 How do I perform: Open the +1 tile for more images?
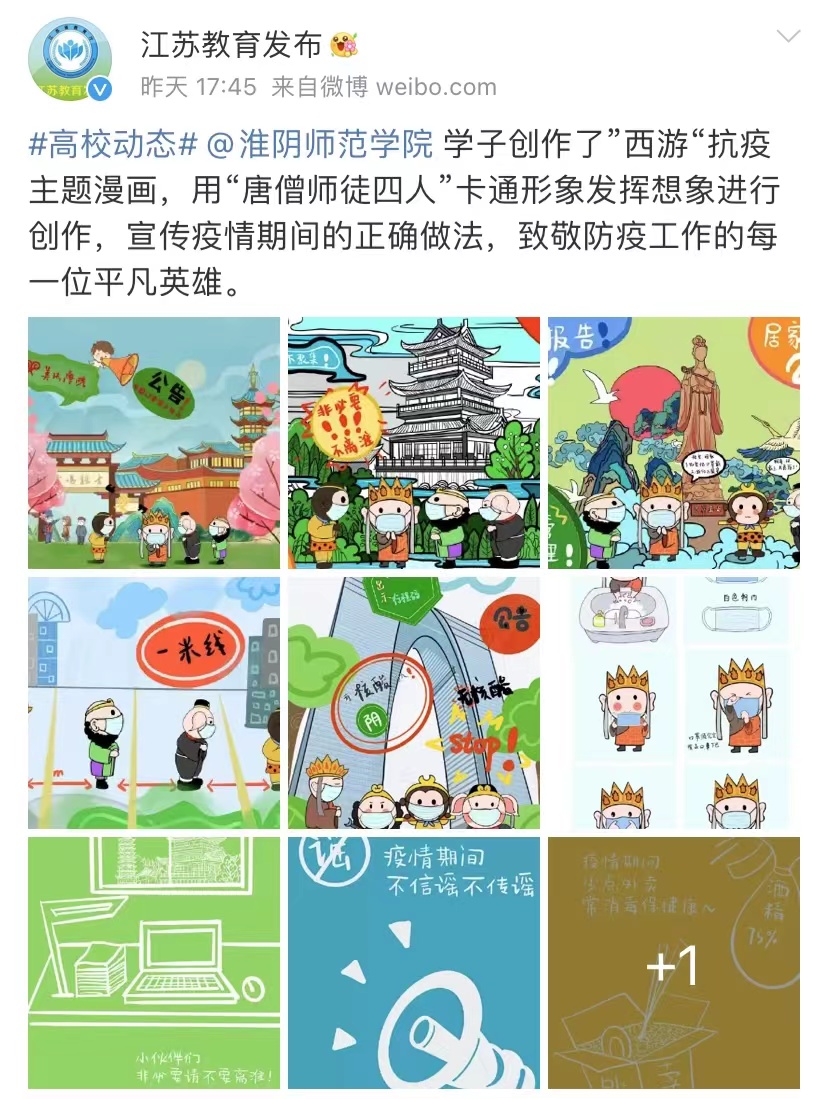point(673,963)
